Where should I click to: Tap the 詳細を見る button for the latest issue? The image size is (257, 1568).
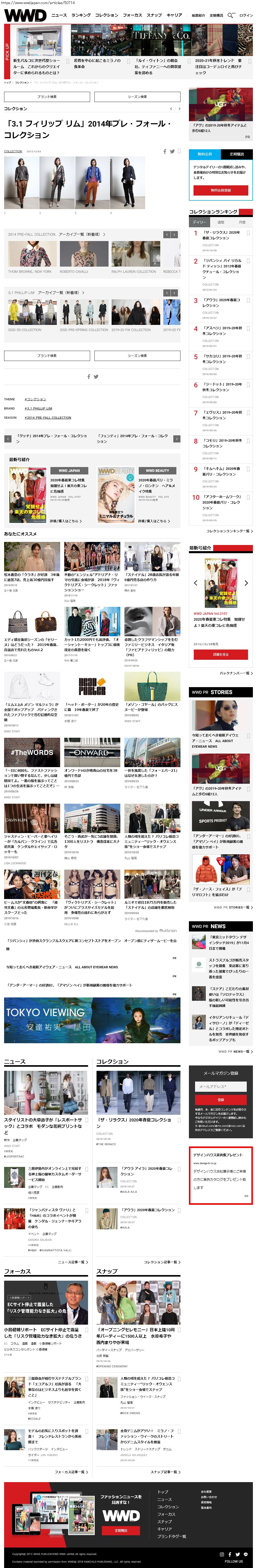[x=220, y=654]
